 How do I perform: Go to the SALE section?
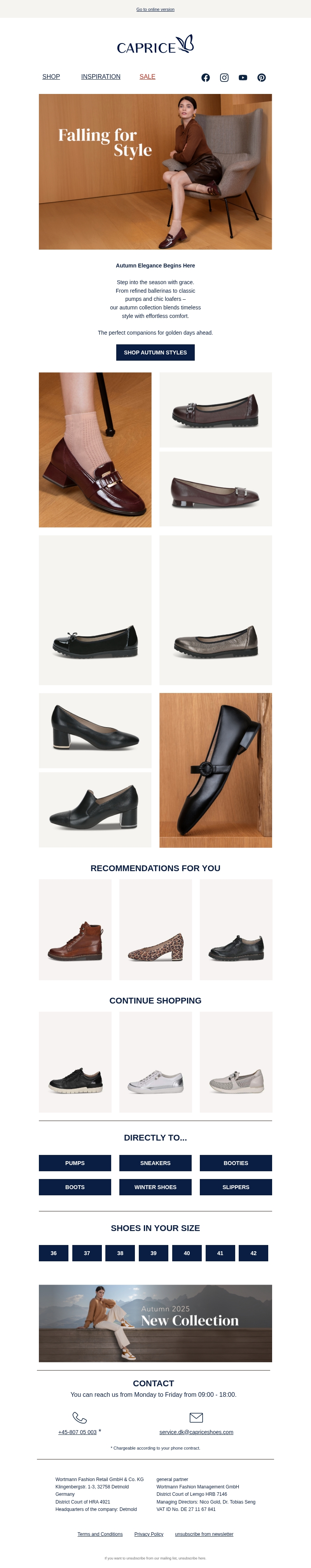(x=147, y=77)
